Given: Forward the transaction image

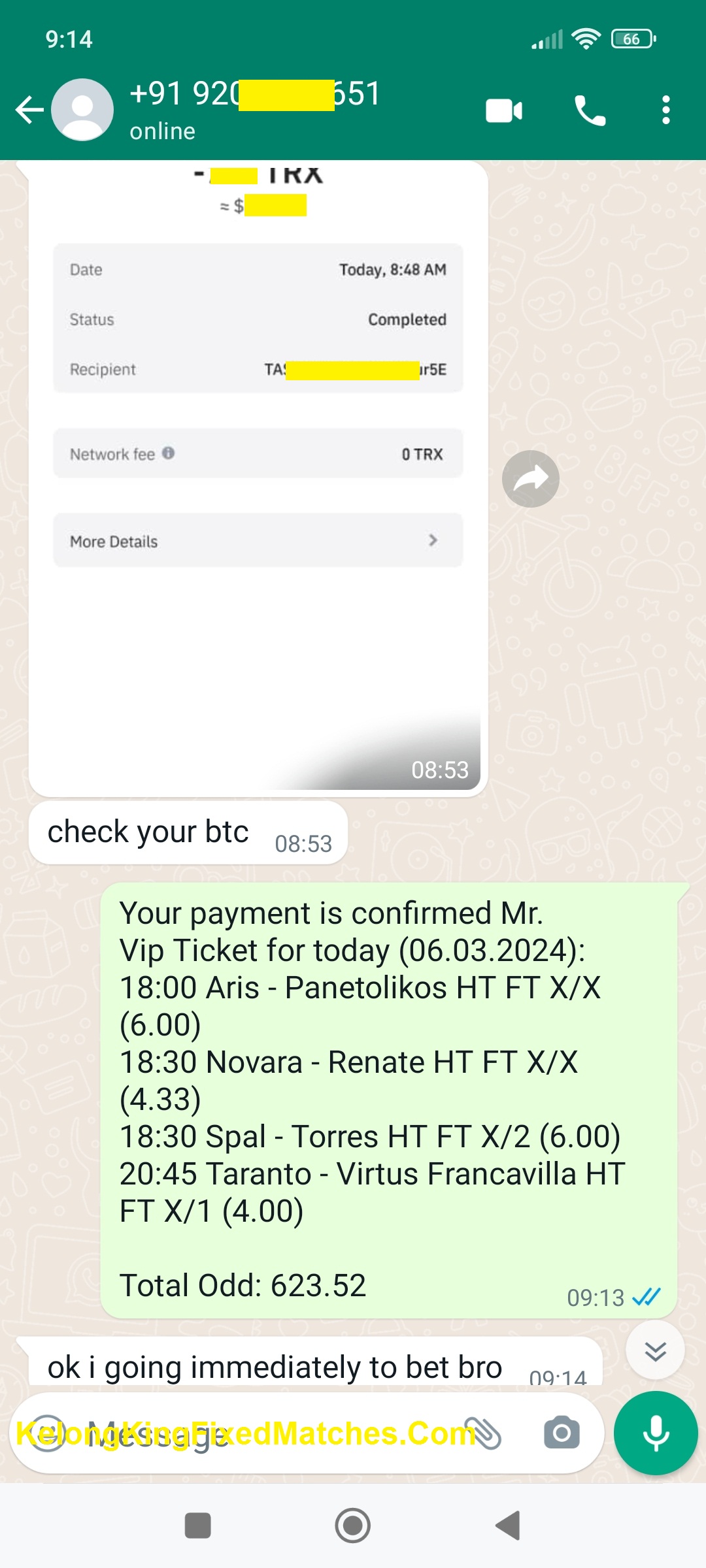Looking at the screenshot, I should point(530,479).
